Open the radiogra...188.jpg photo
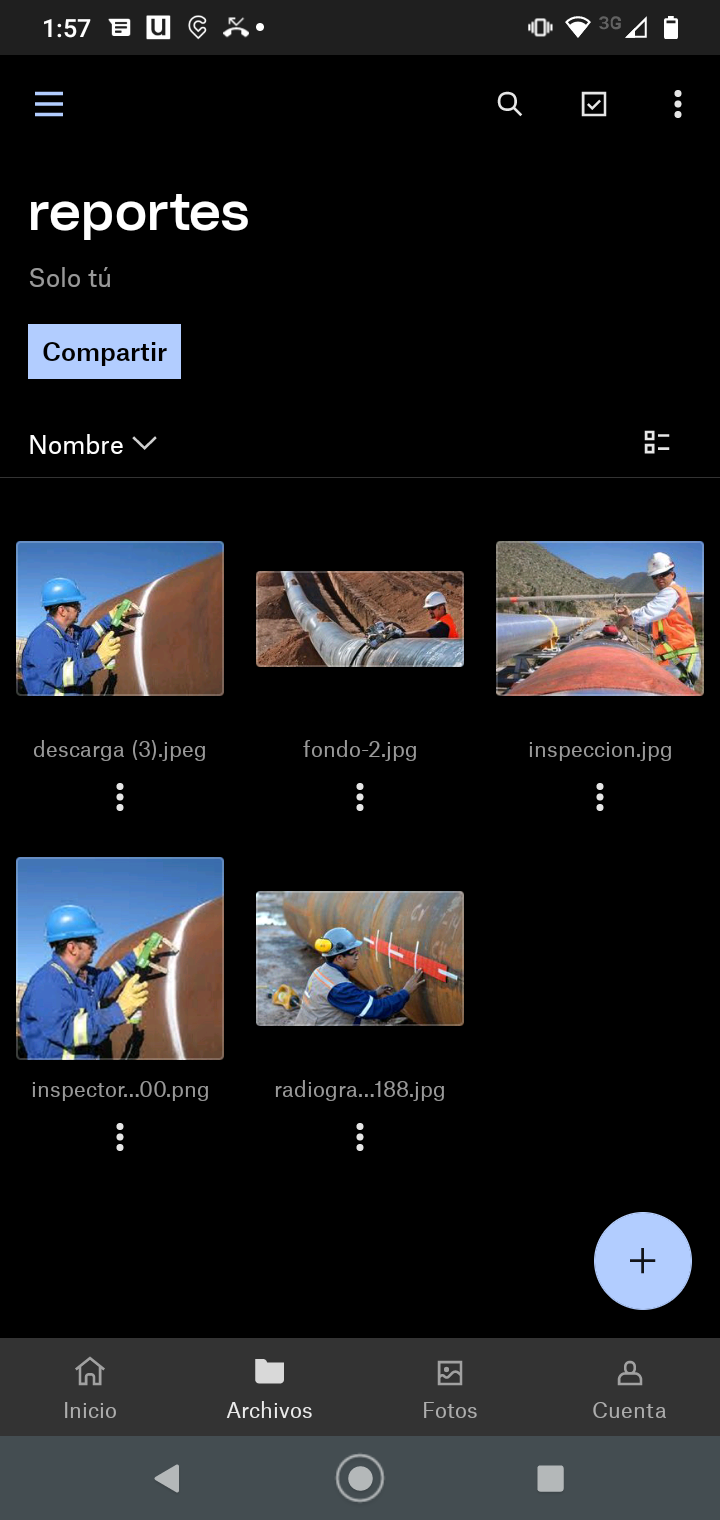Screen dimensions: 720x1520 coord(360,958)
